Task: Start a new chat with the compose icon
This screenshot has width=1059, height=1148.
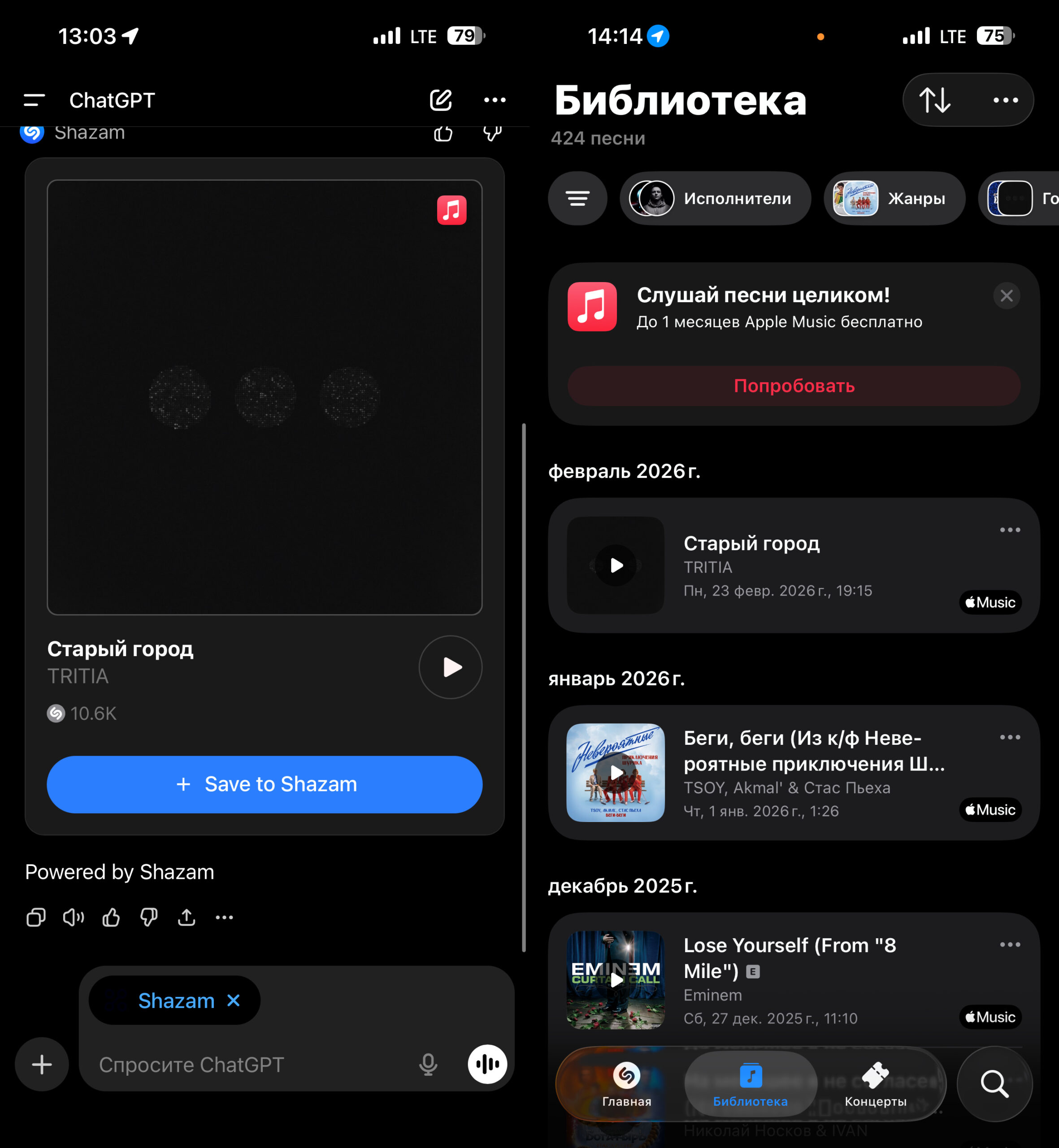Action: pos(440,100)
